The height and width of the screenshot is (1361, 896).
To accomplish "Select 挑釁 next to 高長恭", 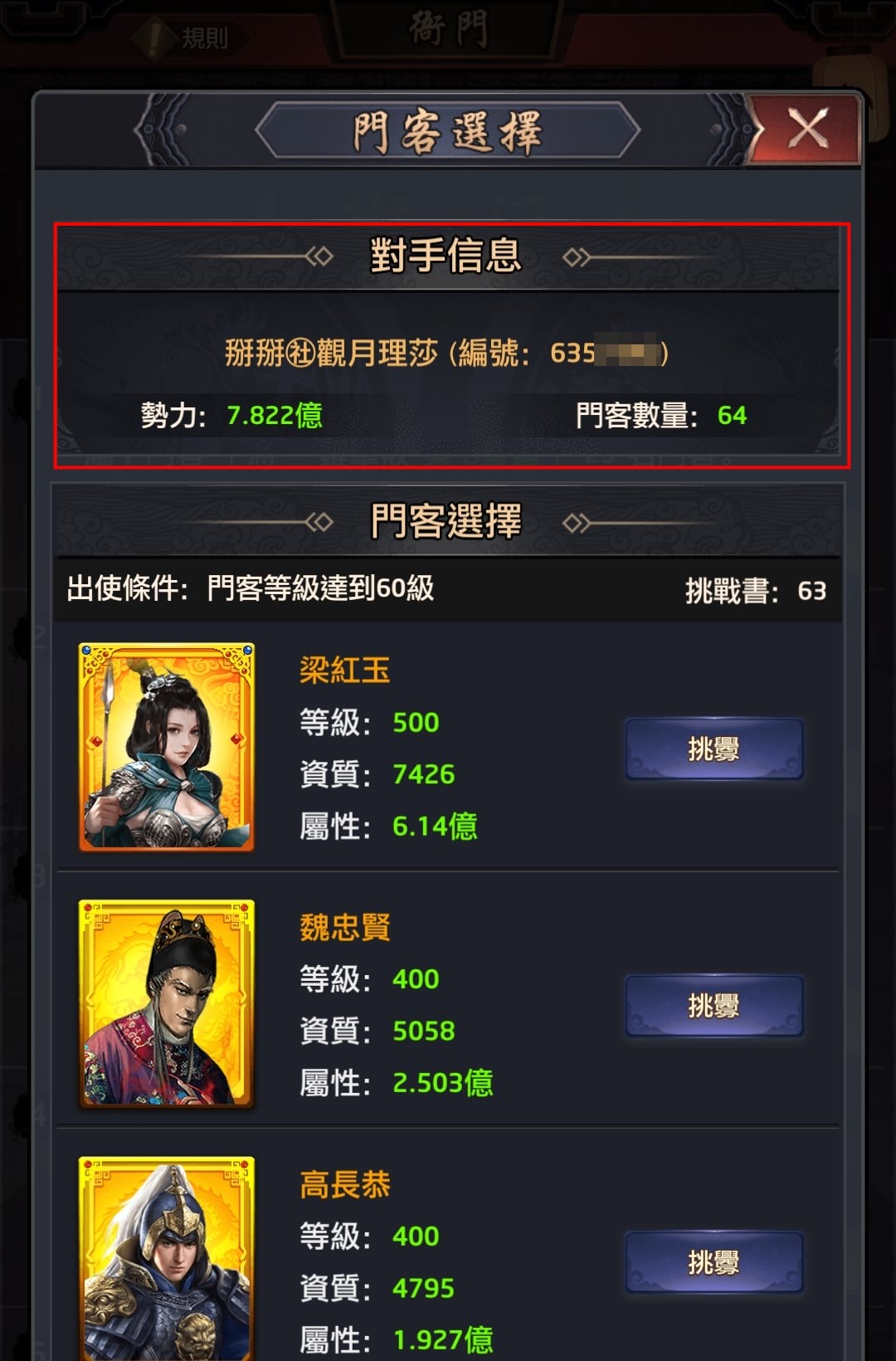I will 713,1262.
